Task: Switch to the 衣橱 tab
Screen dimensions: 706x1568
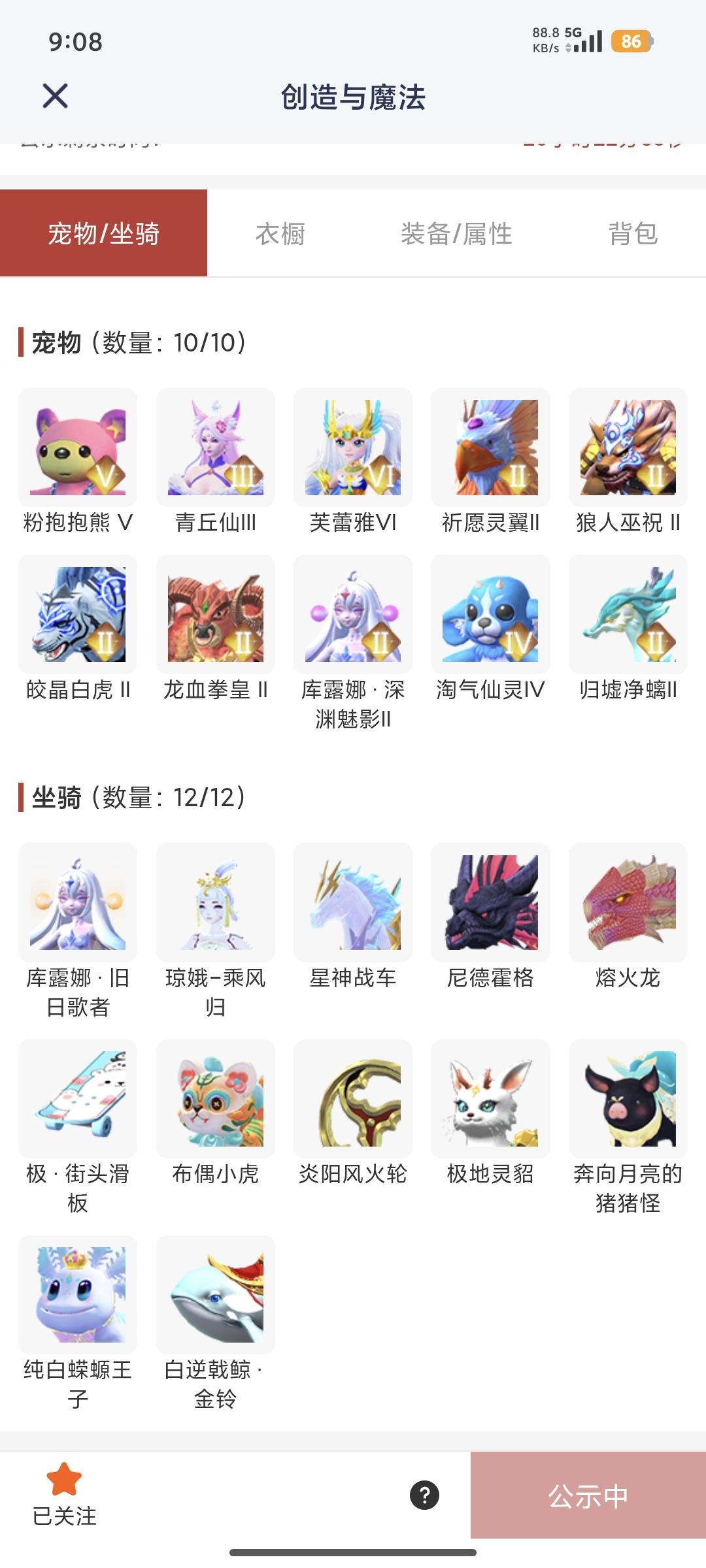Action: click(x=282, y=234)
